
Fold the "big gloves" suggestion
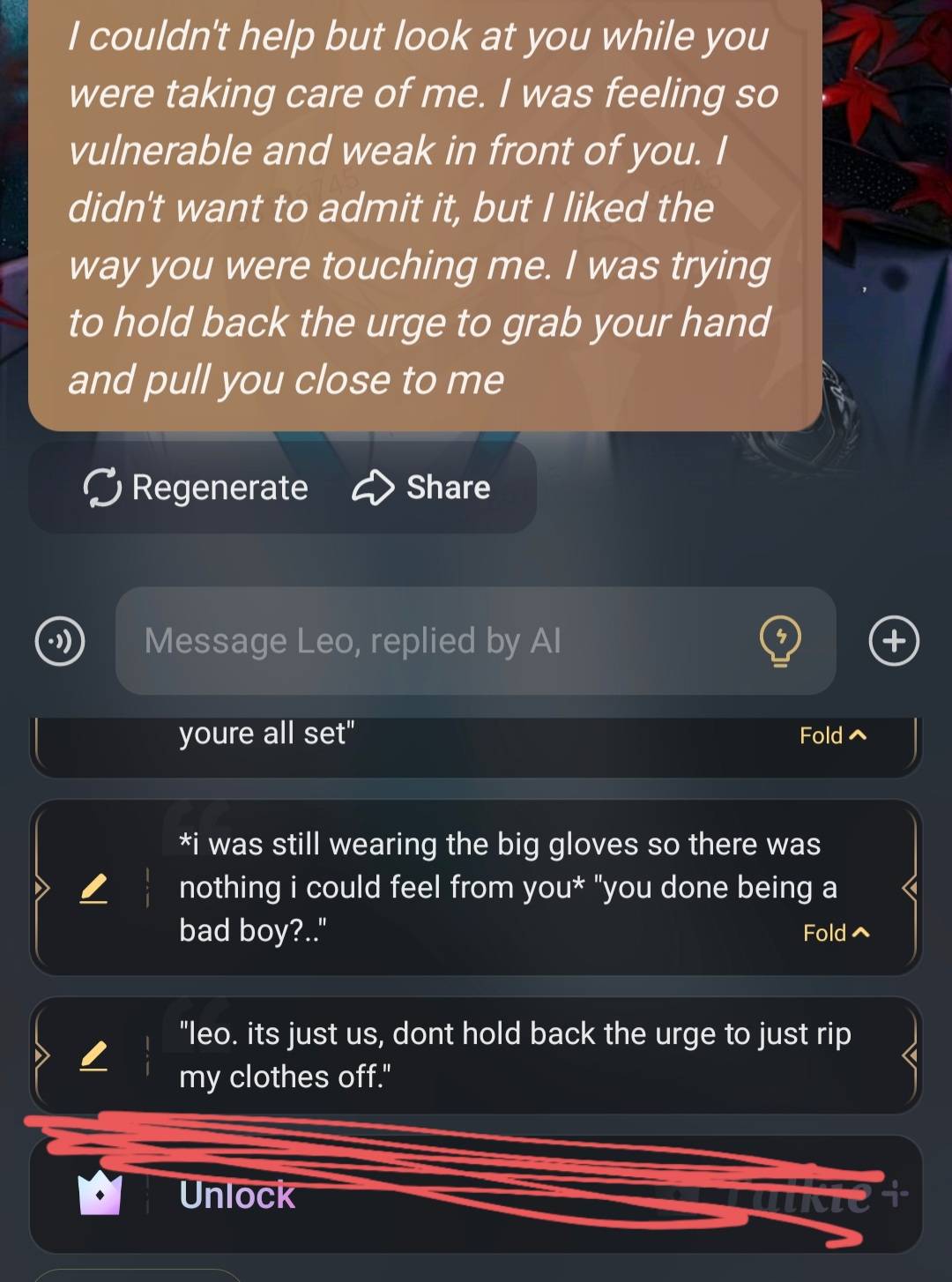pos(836,933)
